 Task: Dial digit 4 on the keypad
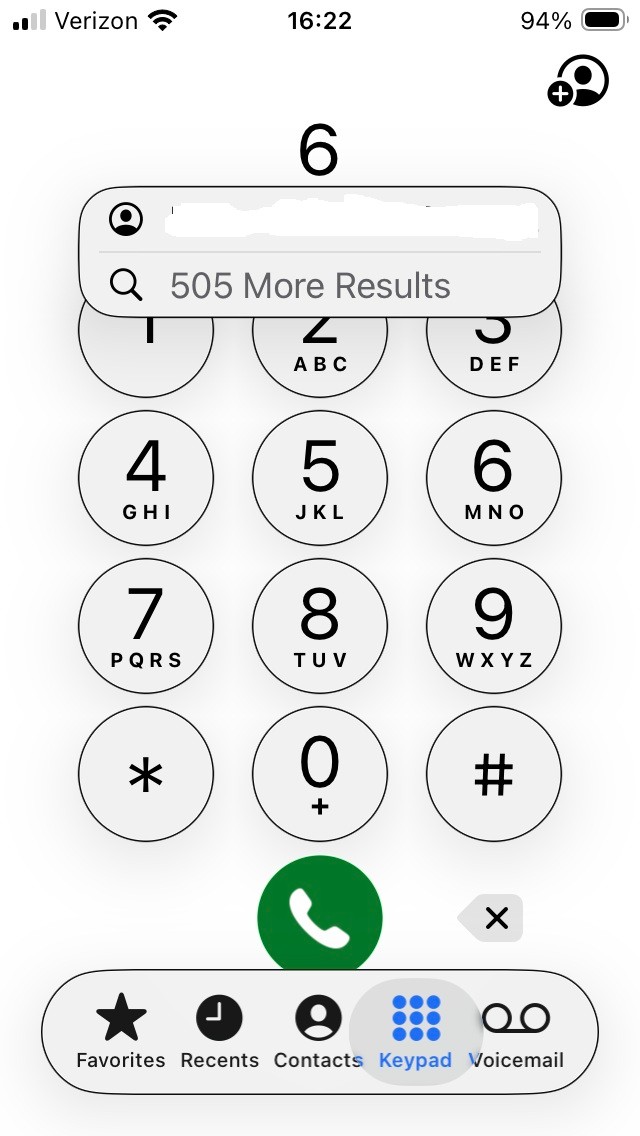(146, 477)
